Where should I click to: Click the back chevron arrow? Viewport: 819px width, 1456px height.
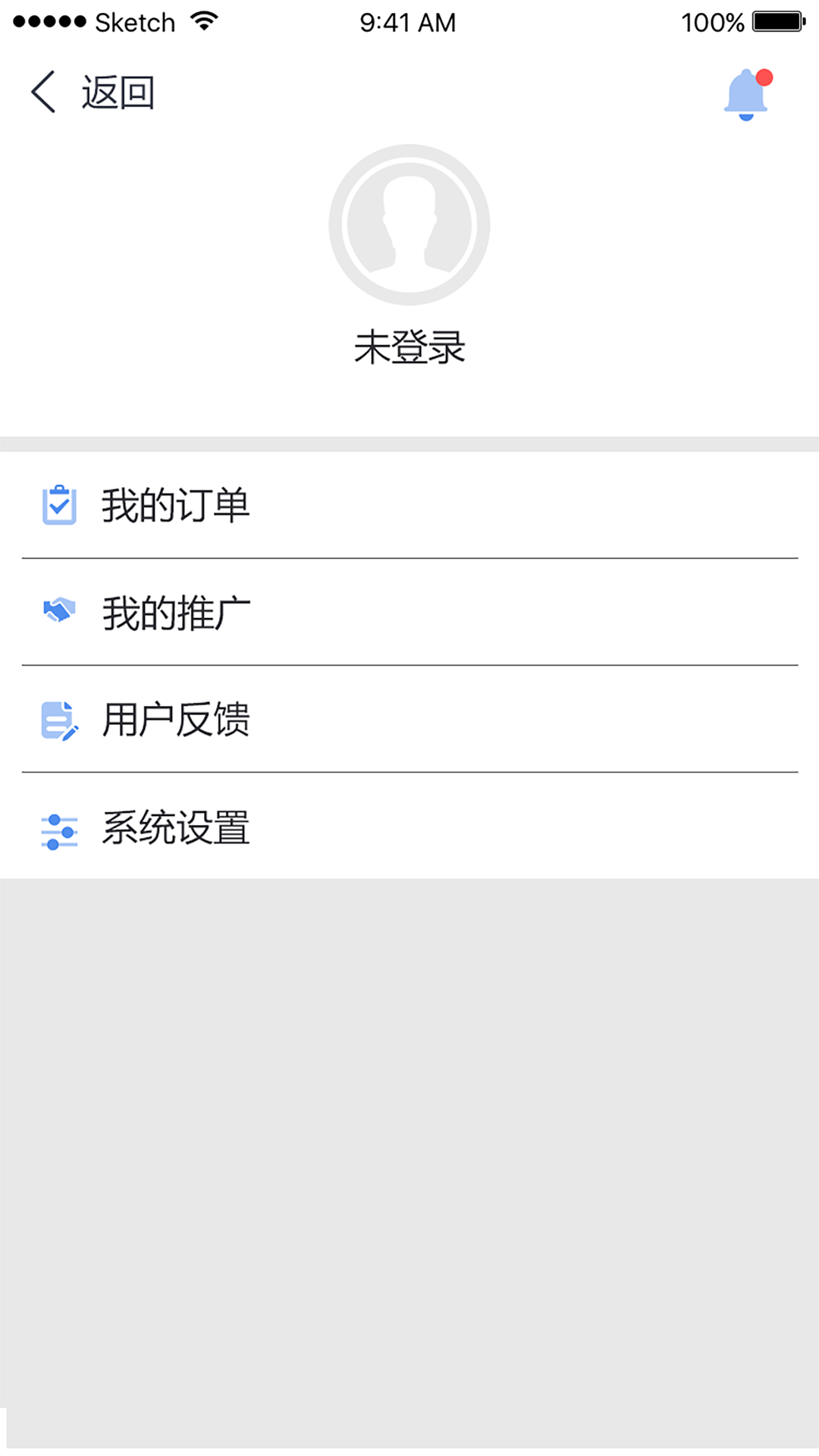[x=42, y=91]
